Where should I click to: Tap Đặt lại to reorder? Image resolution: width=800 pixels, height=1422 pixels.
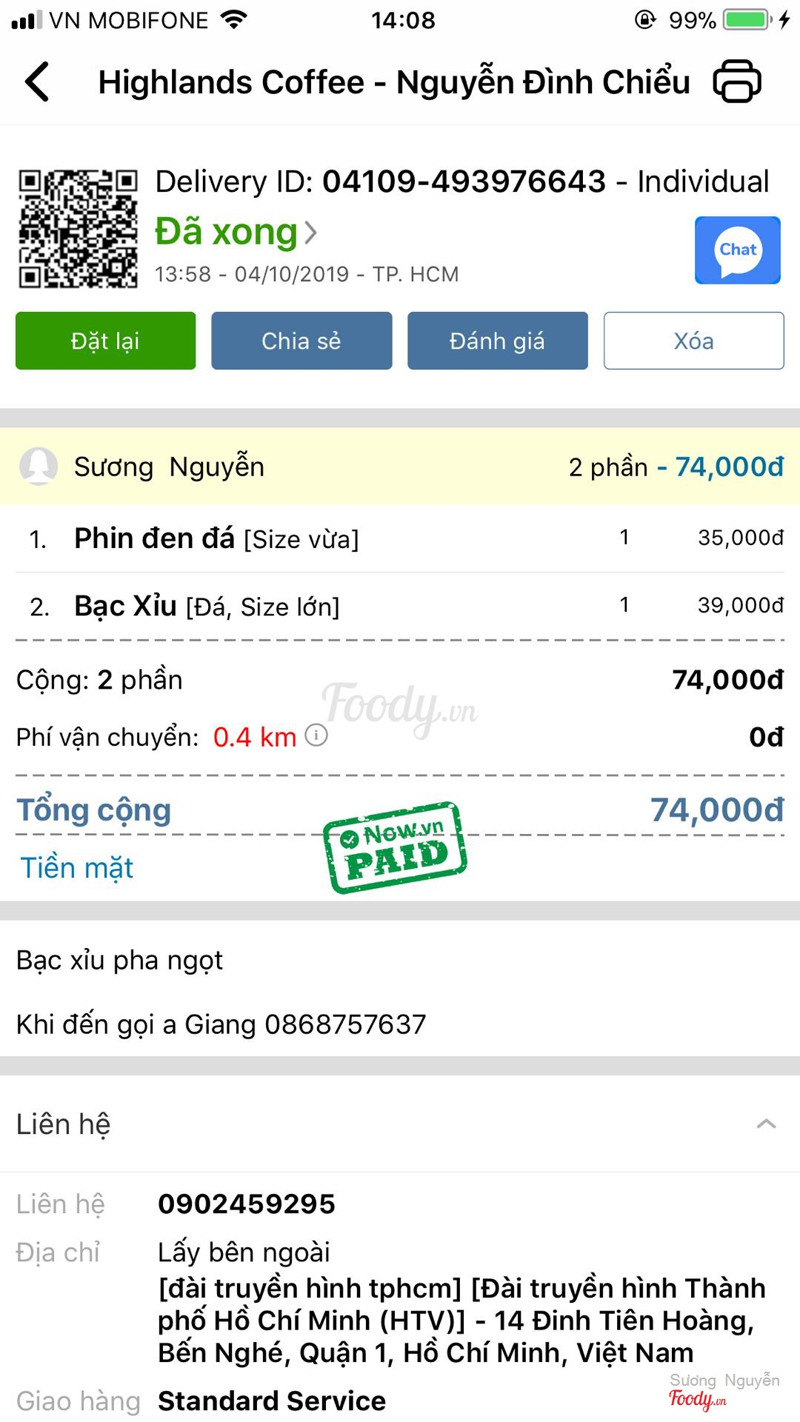[x=105, y=341]
